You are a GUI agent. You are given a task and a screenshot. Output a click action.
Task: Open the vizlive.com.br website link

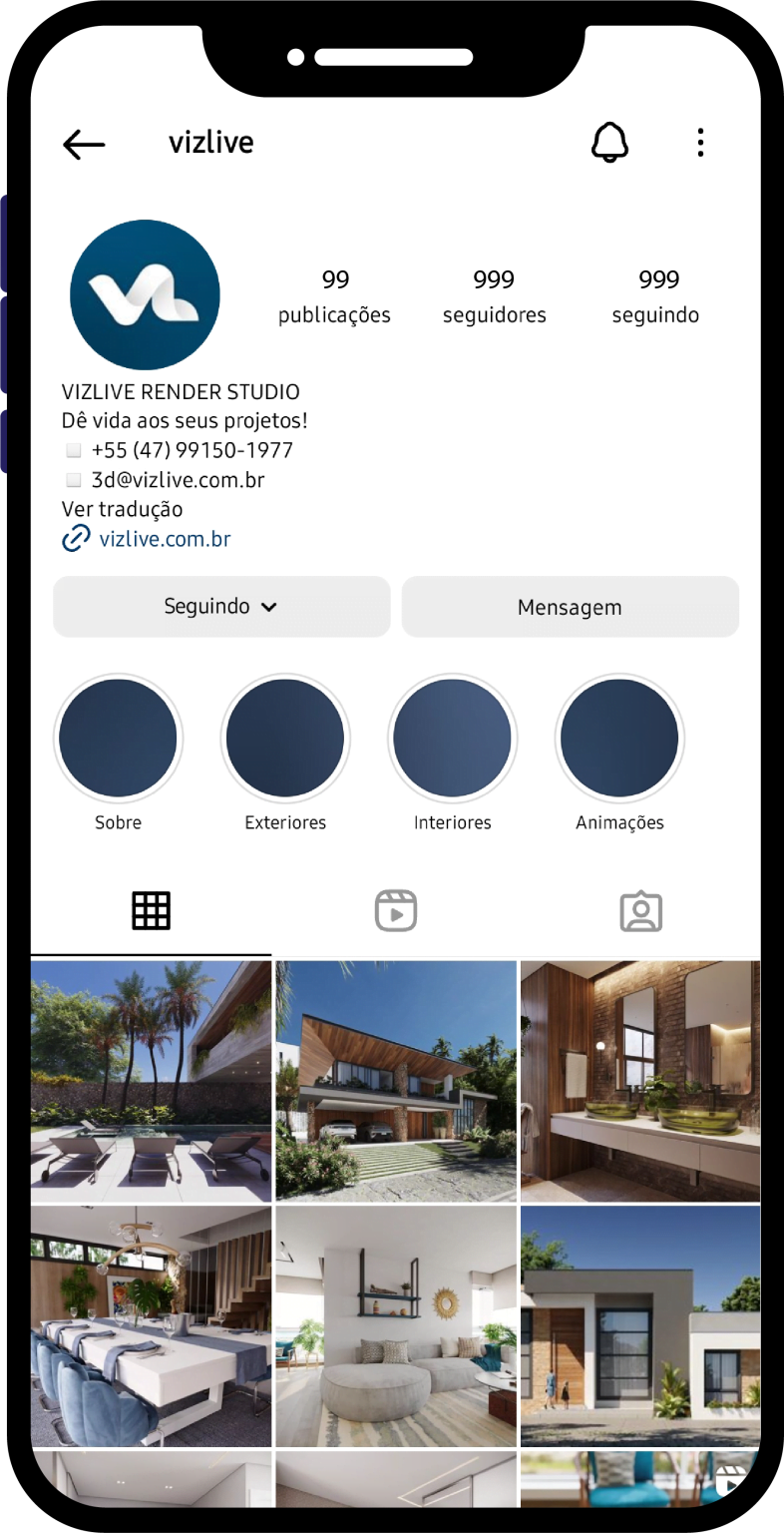pyautogui.click(x=165, y=540)
